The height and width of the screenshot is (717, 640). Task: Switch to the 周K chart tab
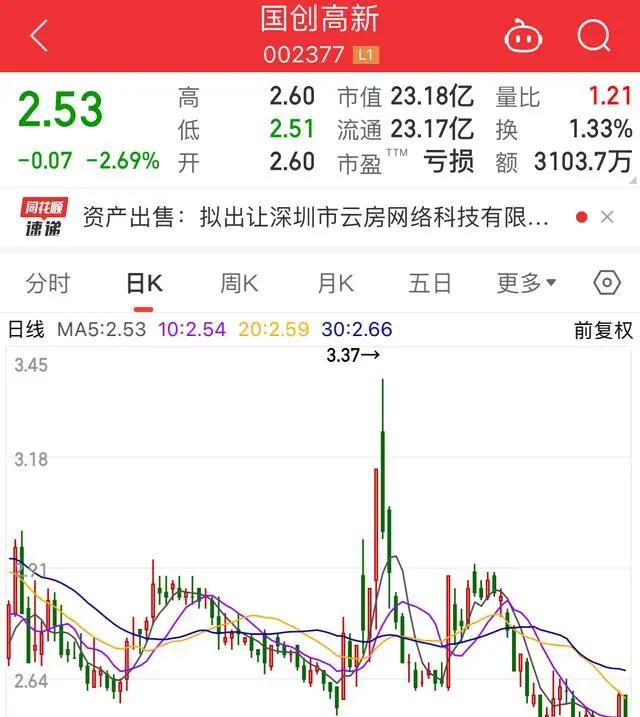[239, 283]
